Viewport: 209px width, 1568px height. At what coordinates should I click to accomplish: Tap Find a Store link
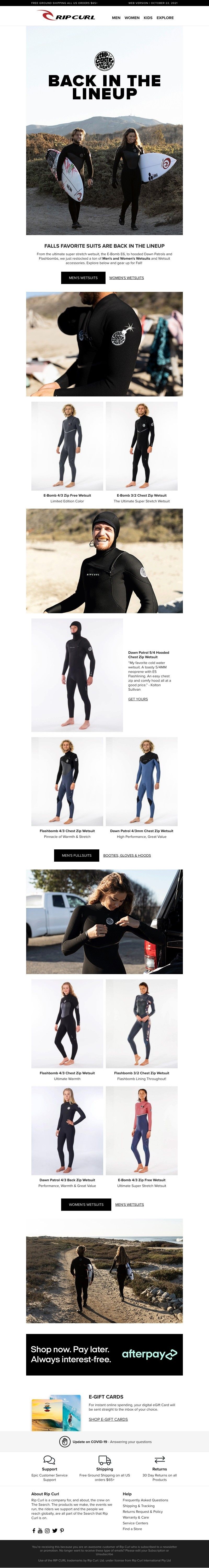point(132,1529)
